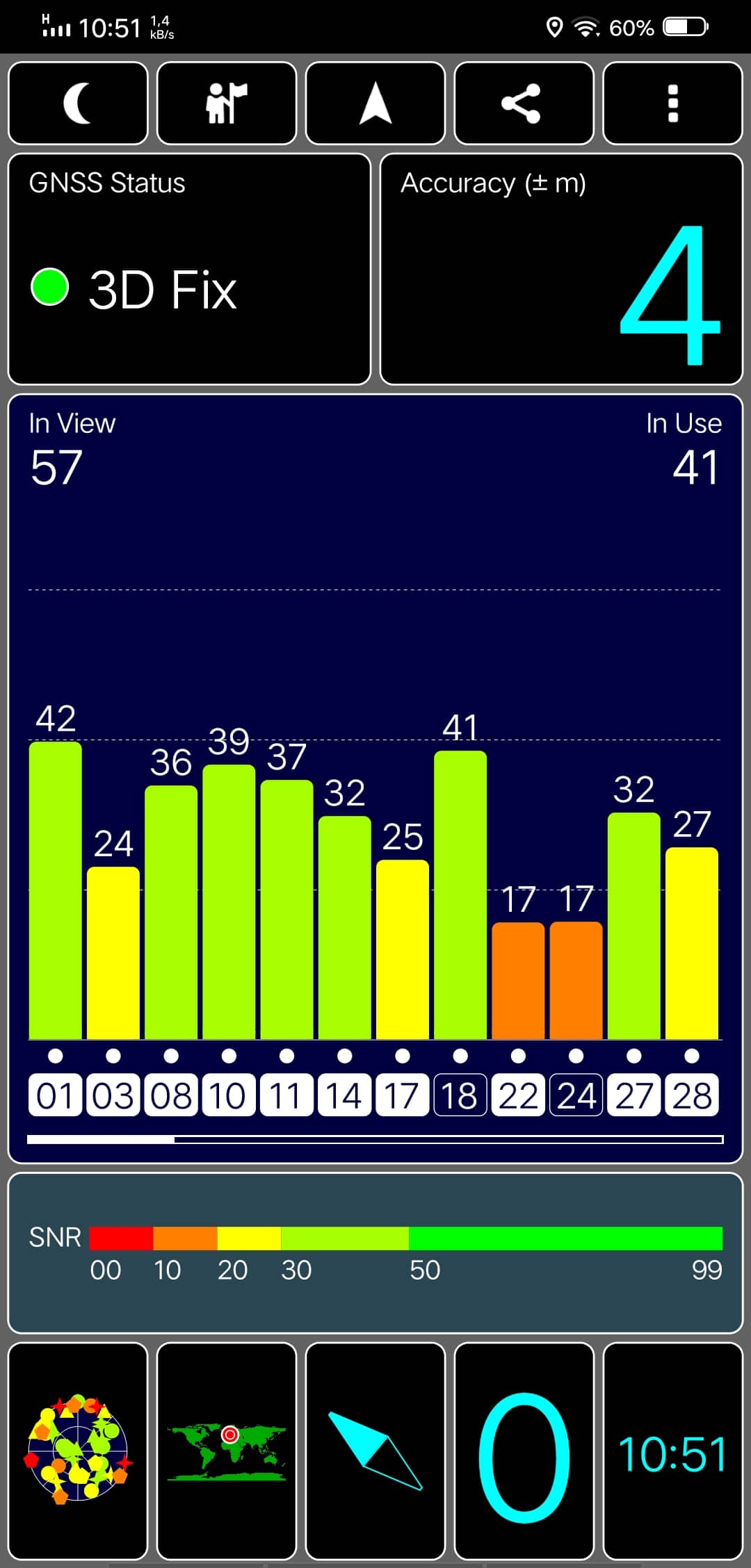Tap the SNR color legend panel
Viewport: 751px width, 1568px height.
(375, 1252)
